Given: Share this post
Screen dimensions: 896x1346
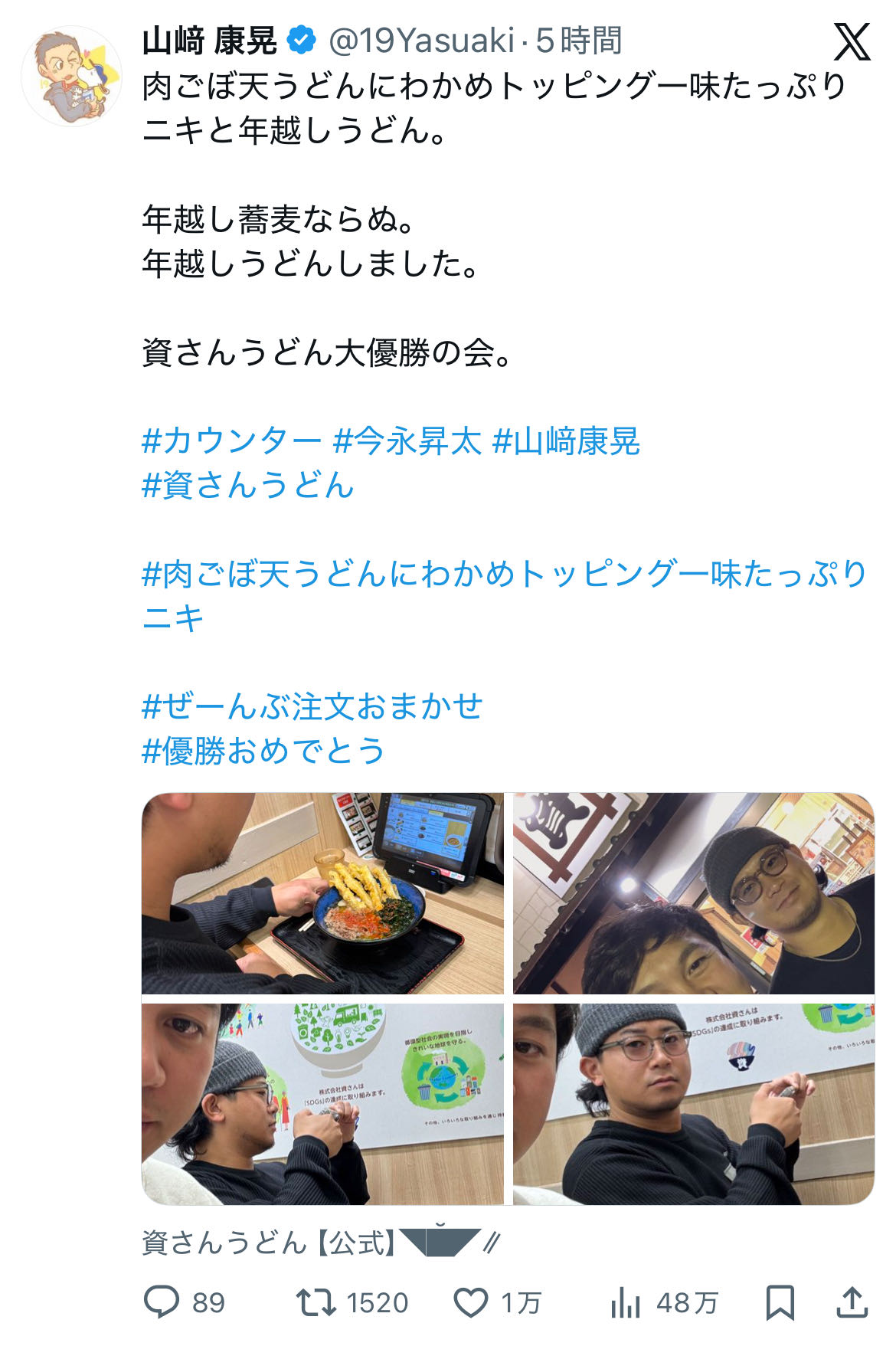Looking at the screenshot, I should (x=852, y=1302).
